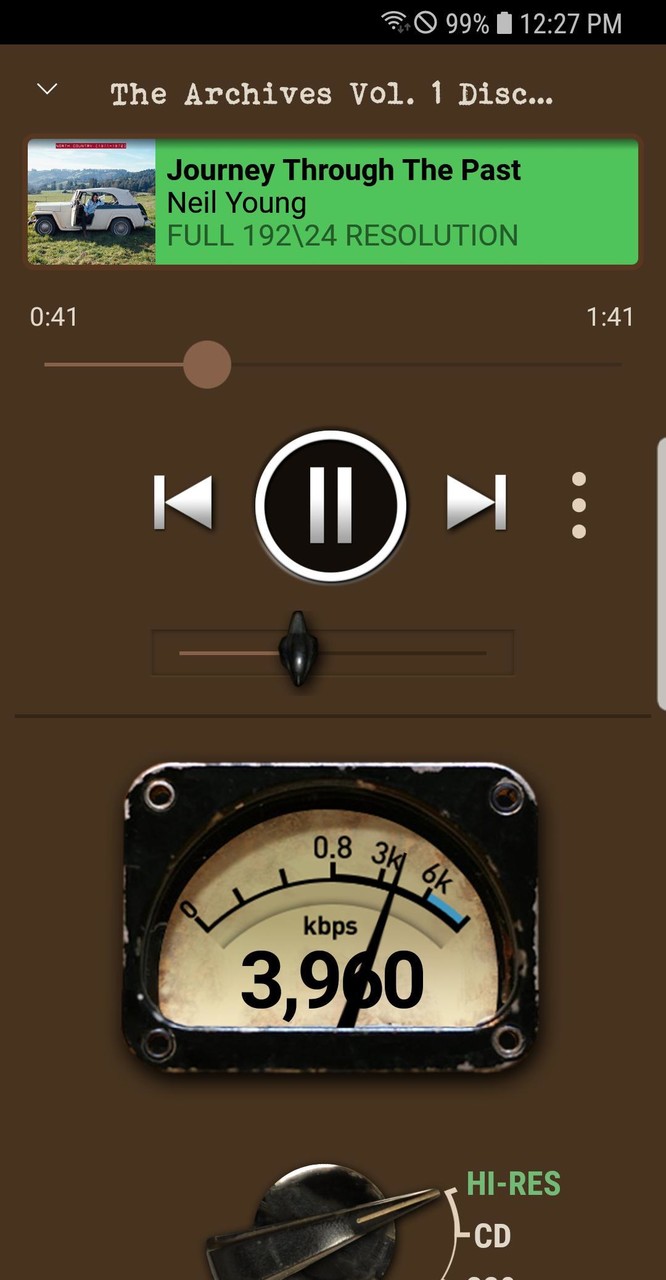Skip to the next track
666x1280 pixels.
(x=476, y=502)
